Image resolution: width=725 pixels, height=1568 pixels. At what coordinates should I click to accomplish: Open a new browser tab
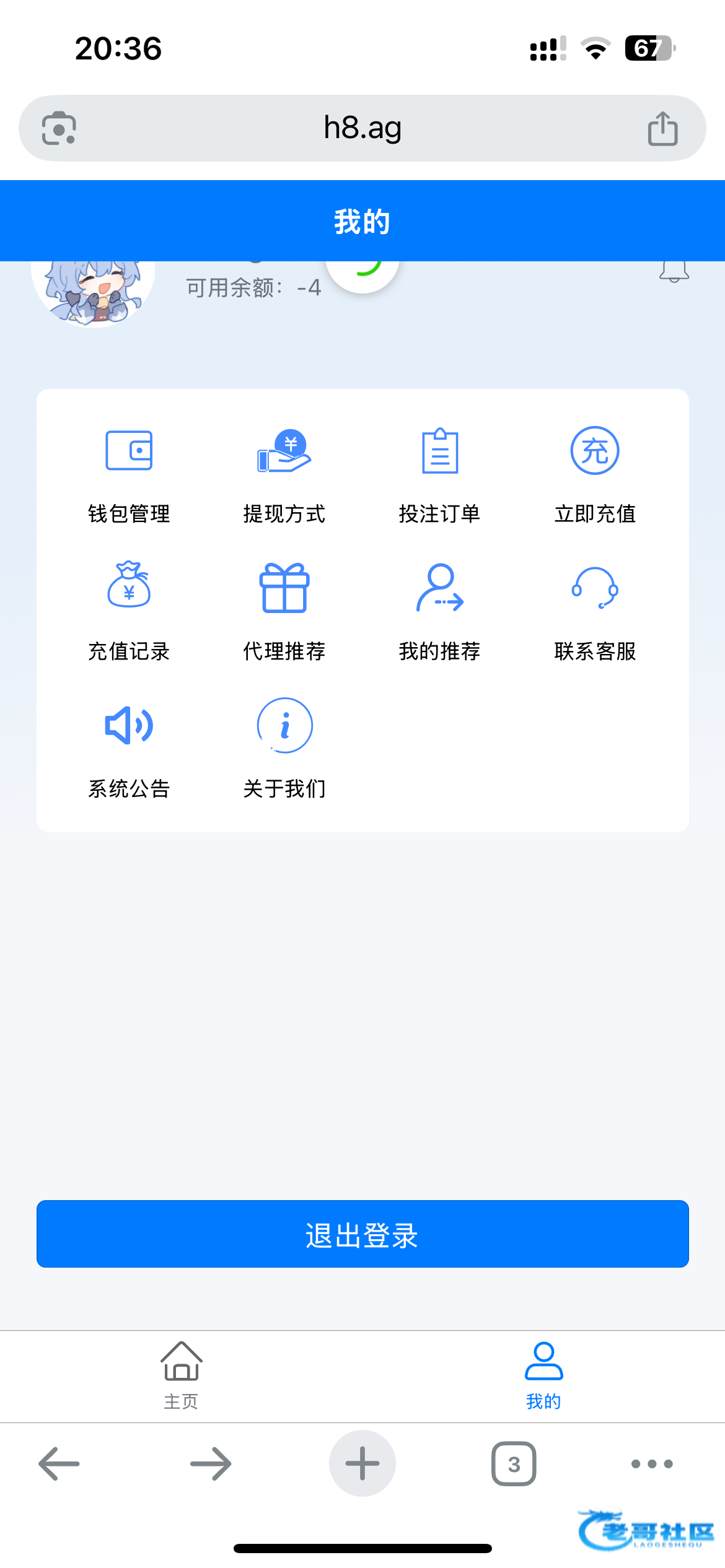[362, 1464]
